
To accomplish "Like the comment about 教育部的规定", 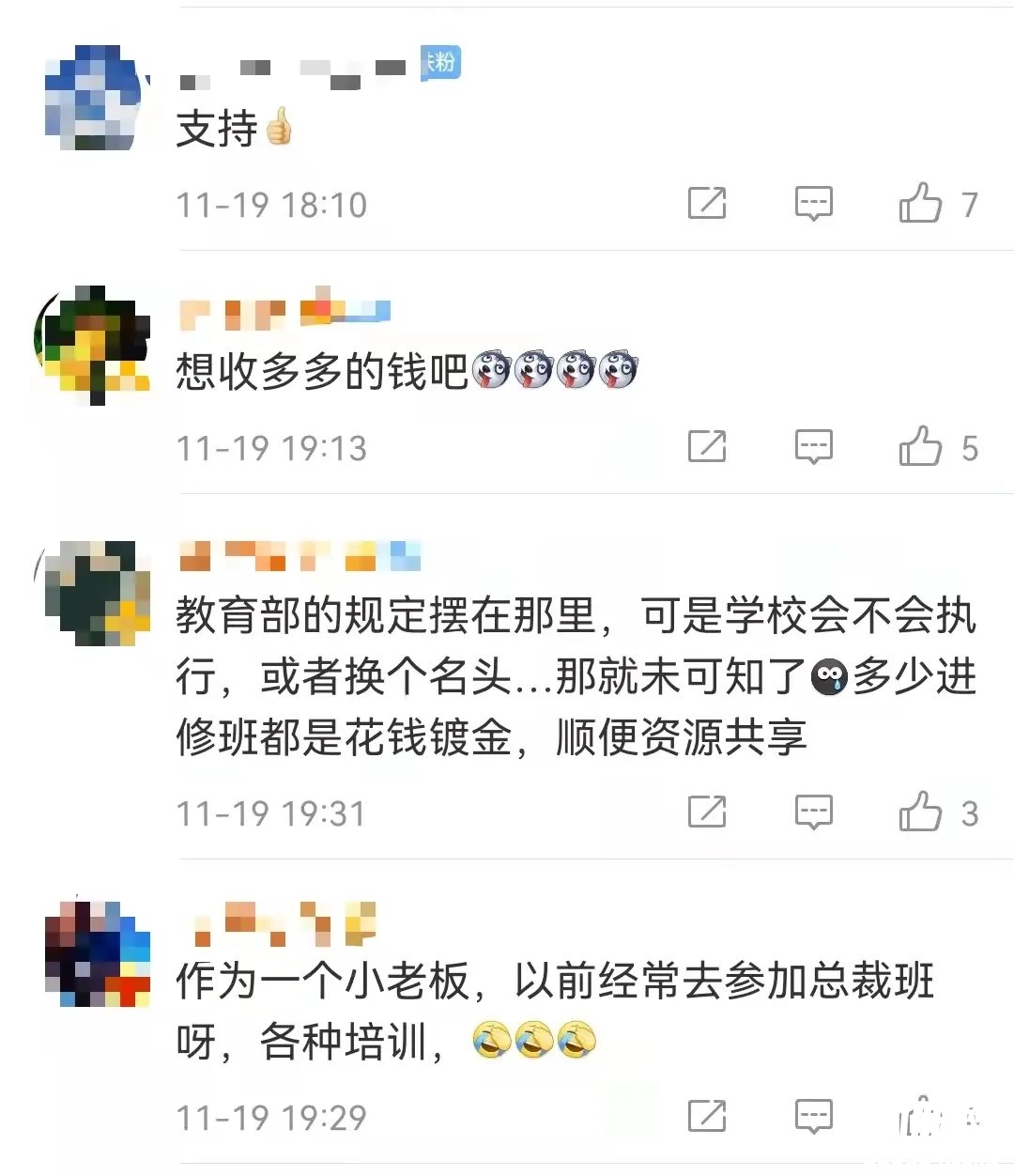I will [920, 812].
